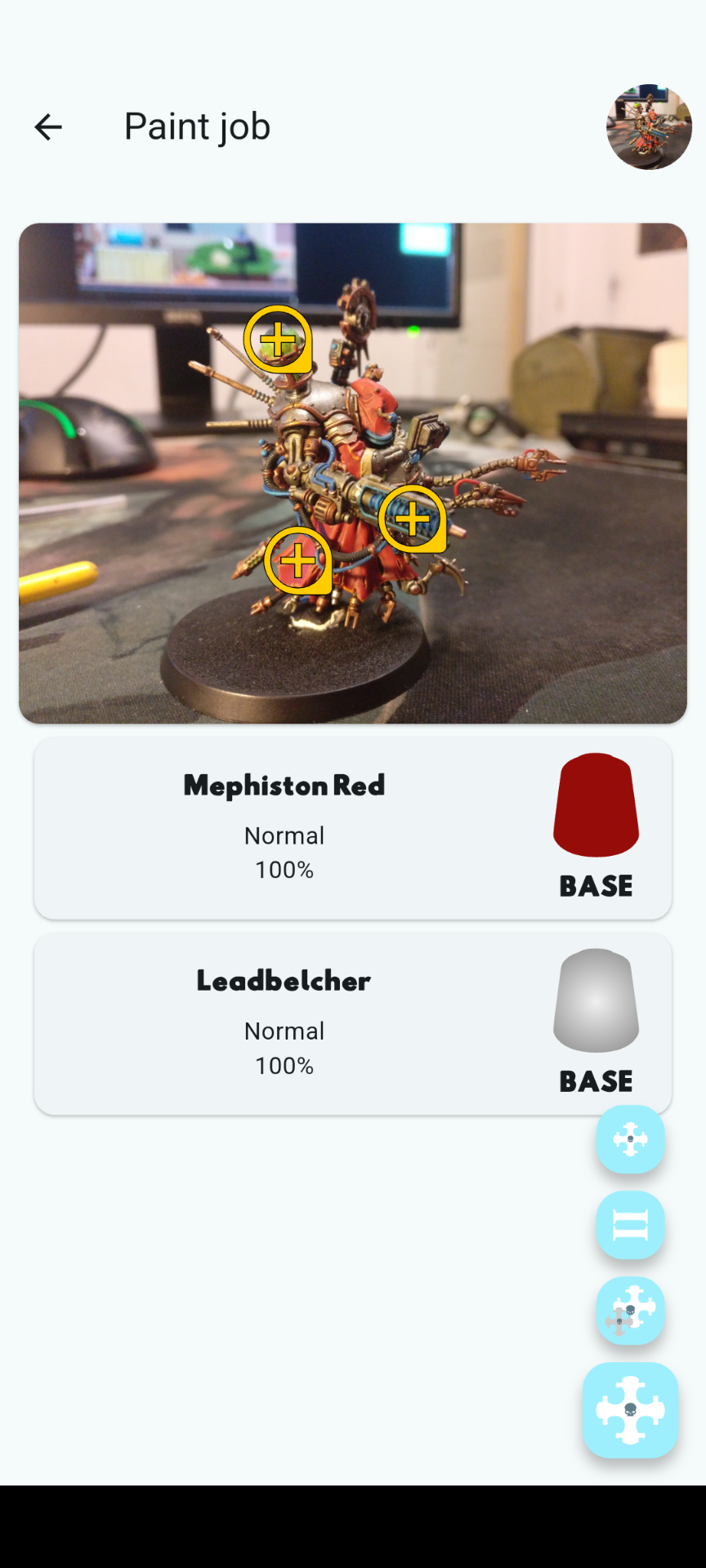Select the paint marker on the miniature's head
The image size is (706, 1568).
coord(278,340)
